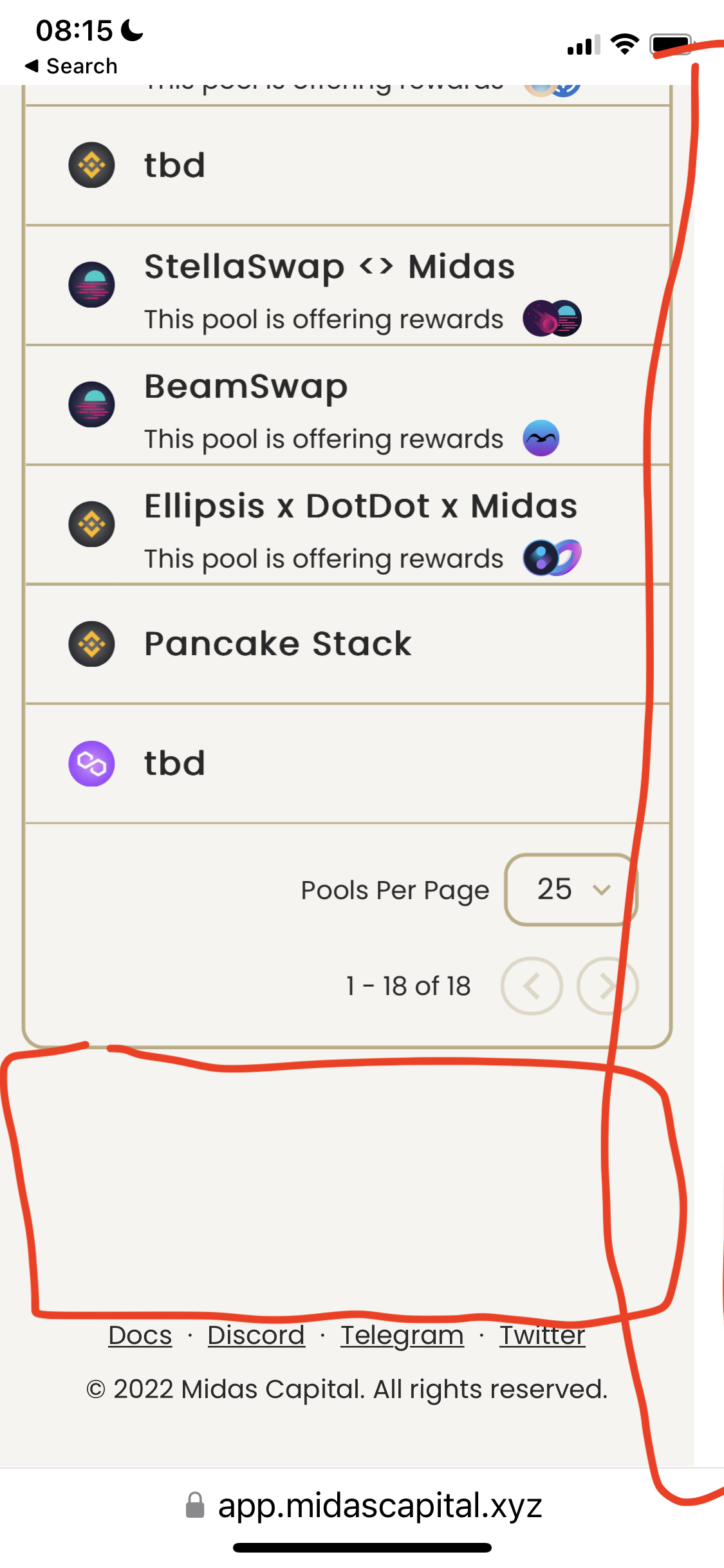Click the Moonbeam icon beside StellaSwap <> Midas

pyautogui.click(x=91, y=285)
